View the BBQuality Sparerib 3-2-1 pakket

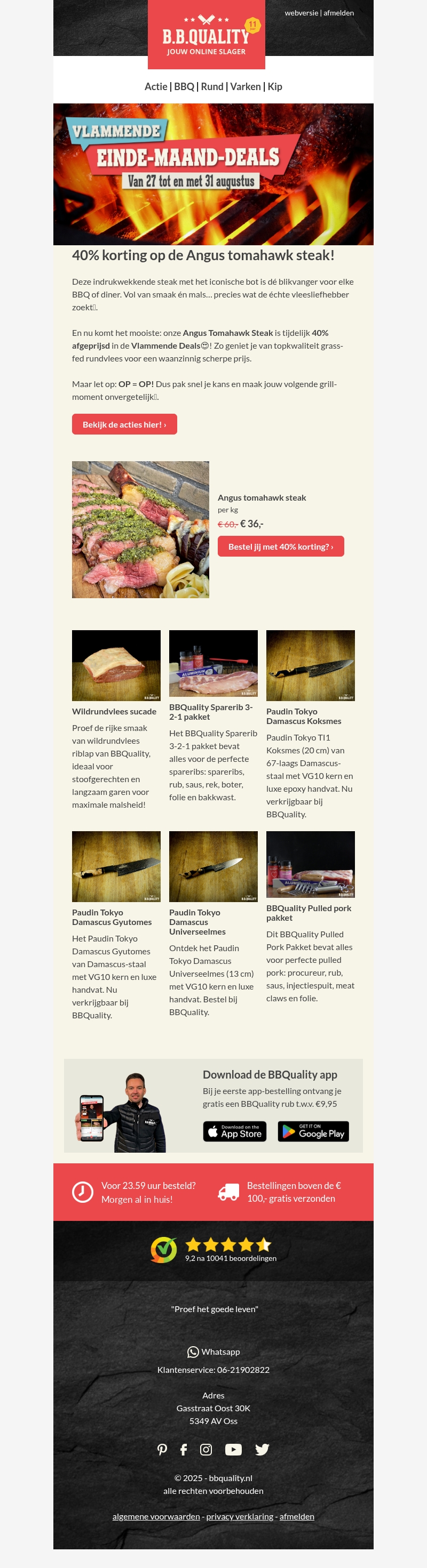211,712
